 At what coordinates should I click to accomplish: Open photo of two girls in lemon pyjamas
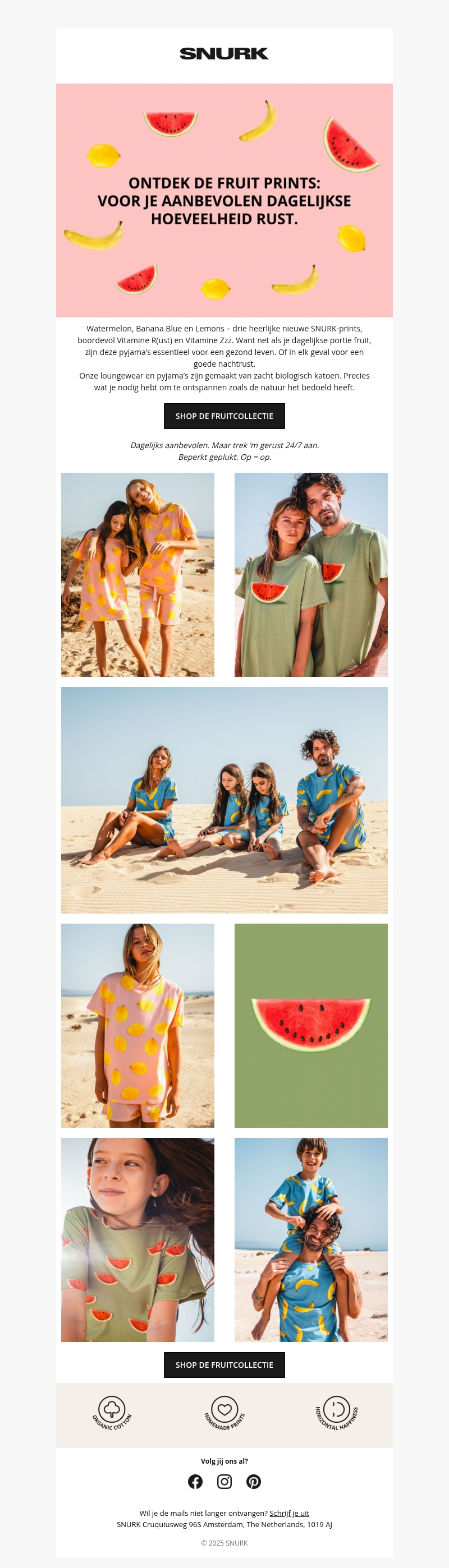[x=138, y=574]
